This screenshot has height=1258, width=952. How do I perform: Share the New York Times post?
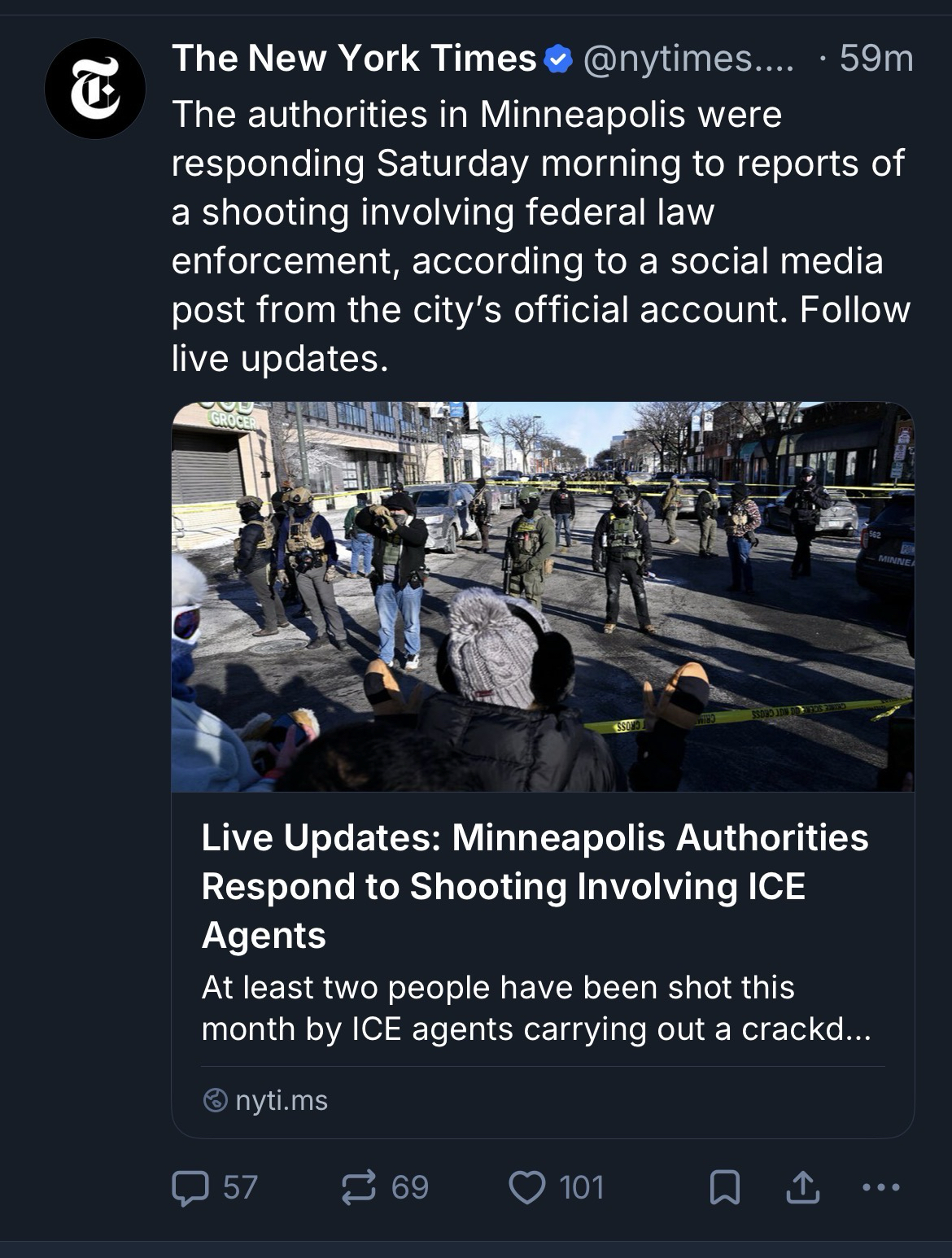(802, 1187)
